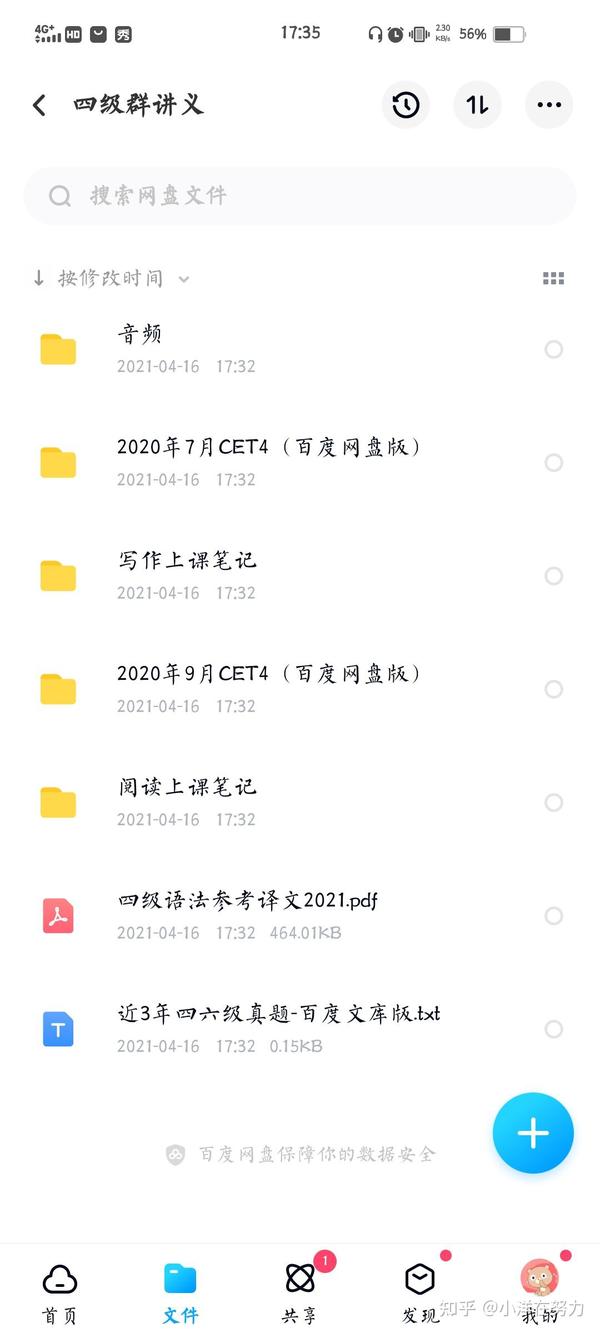
Task: Open the recent history clock icon
Action: click(406, 105)
